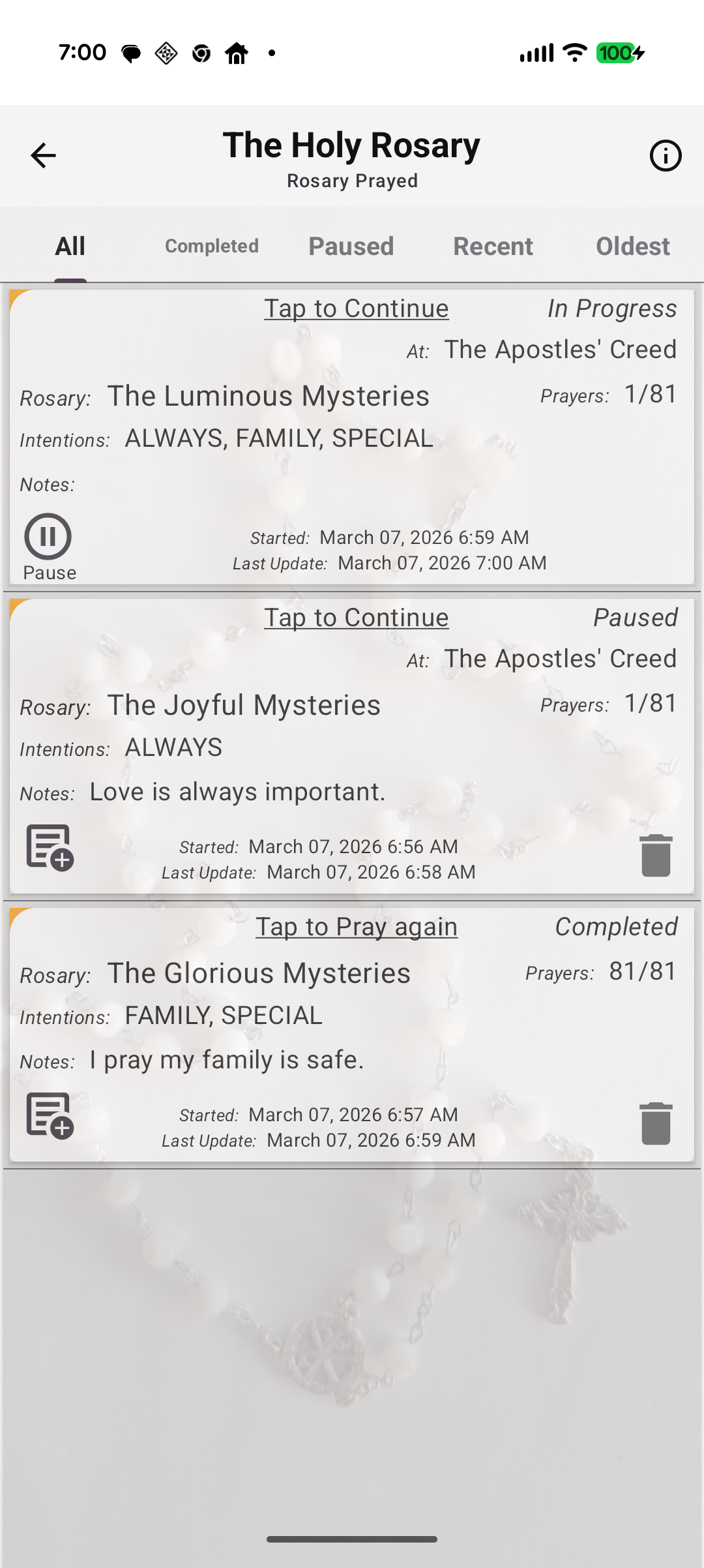Switch to the Oldest tab

coord(632,247)
